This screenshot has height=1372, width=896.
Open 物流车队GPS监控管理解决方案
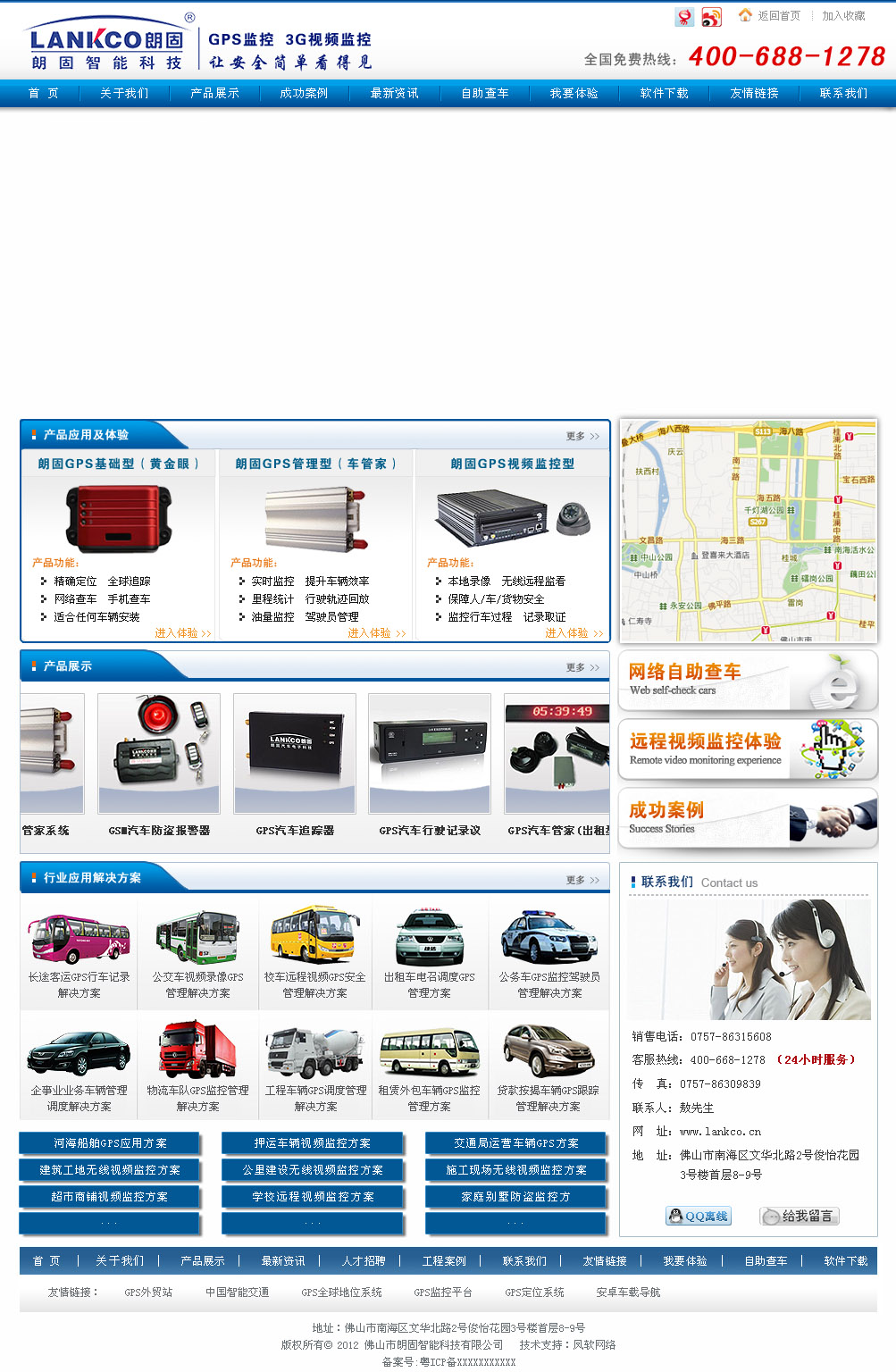pyautogui.click(x=197, y=1067)
